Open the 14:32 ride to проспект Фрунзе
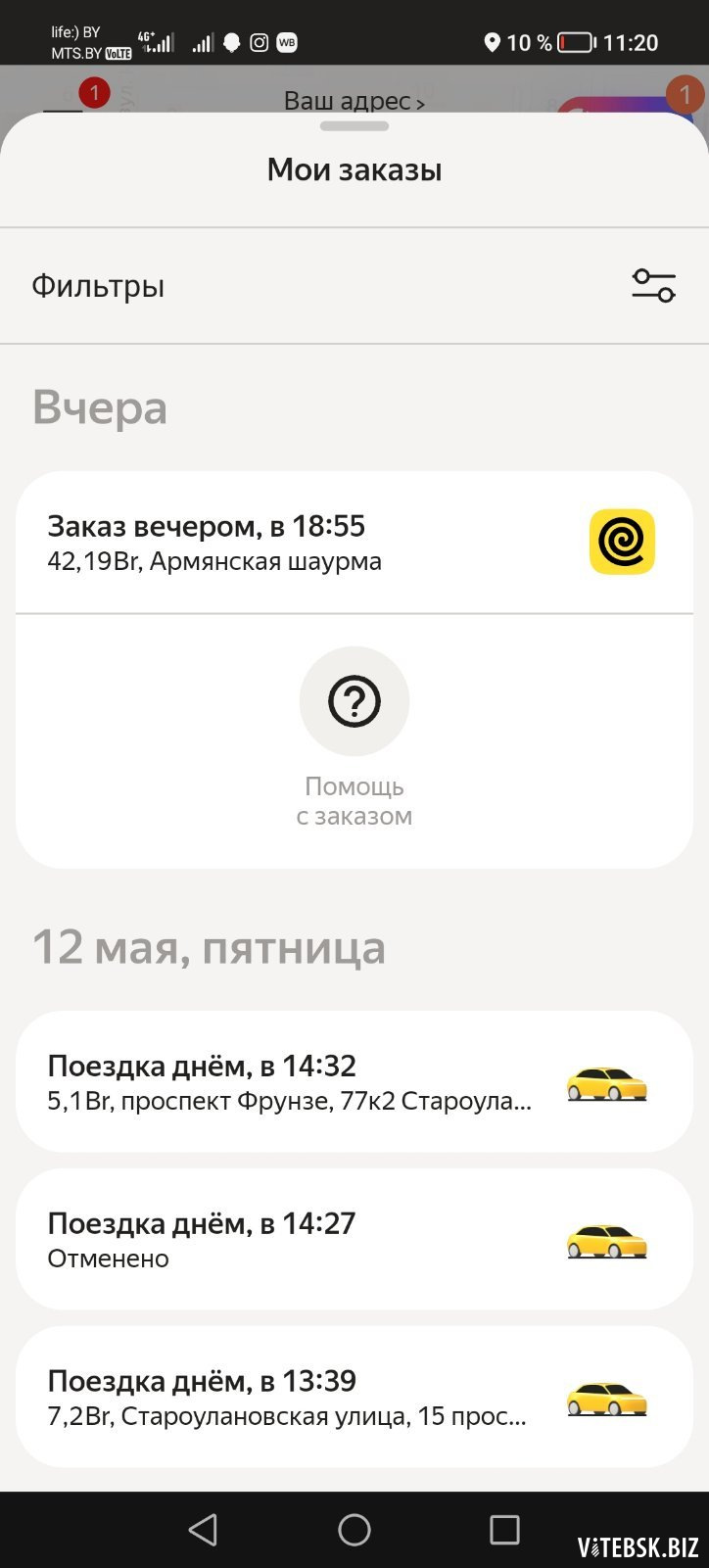This screenshot has height=1568, width=709. [x=354, y=1081]
